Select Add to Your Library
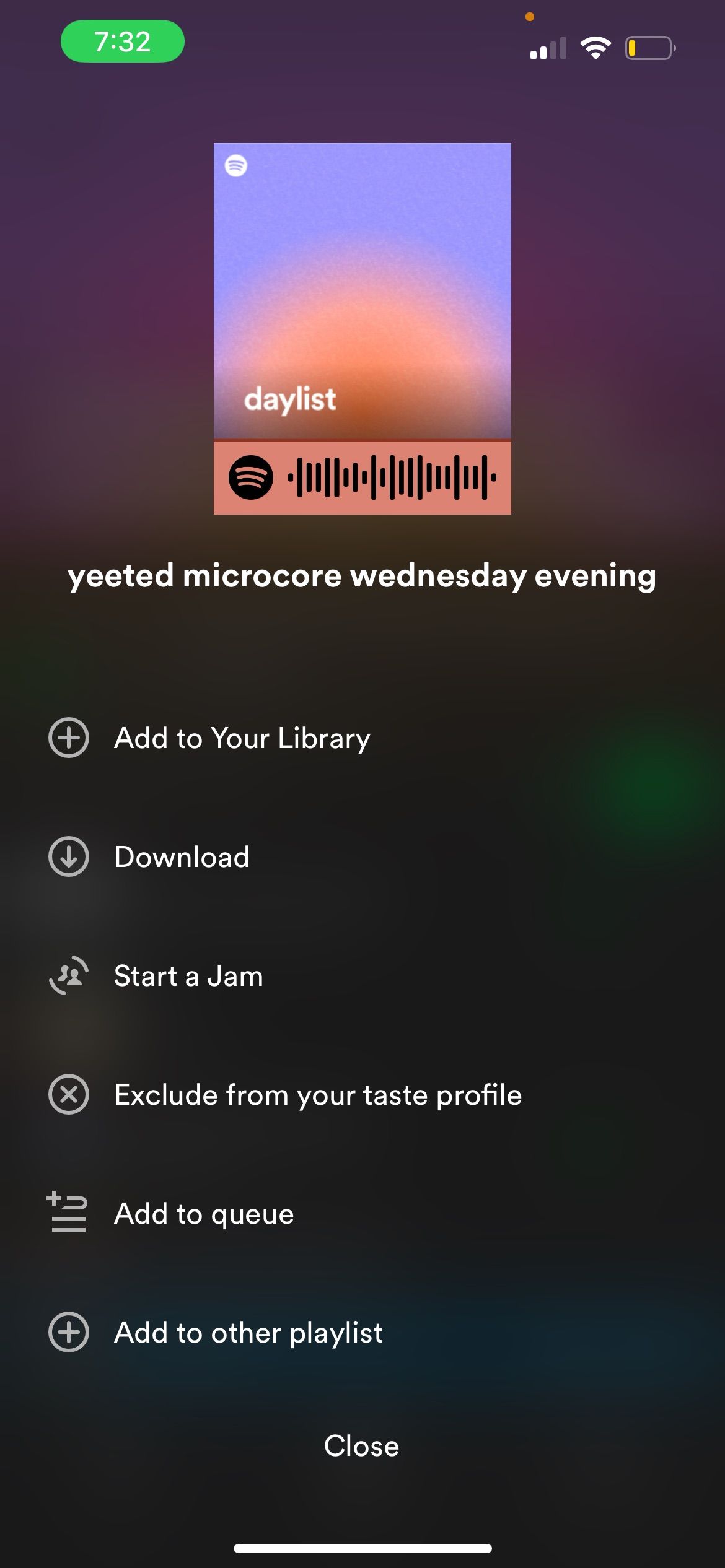Image resolution: width=725 pixels, height=1568 pixels. pyautogui.click(x=242, y=738)
